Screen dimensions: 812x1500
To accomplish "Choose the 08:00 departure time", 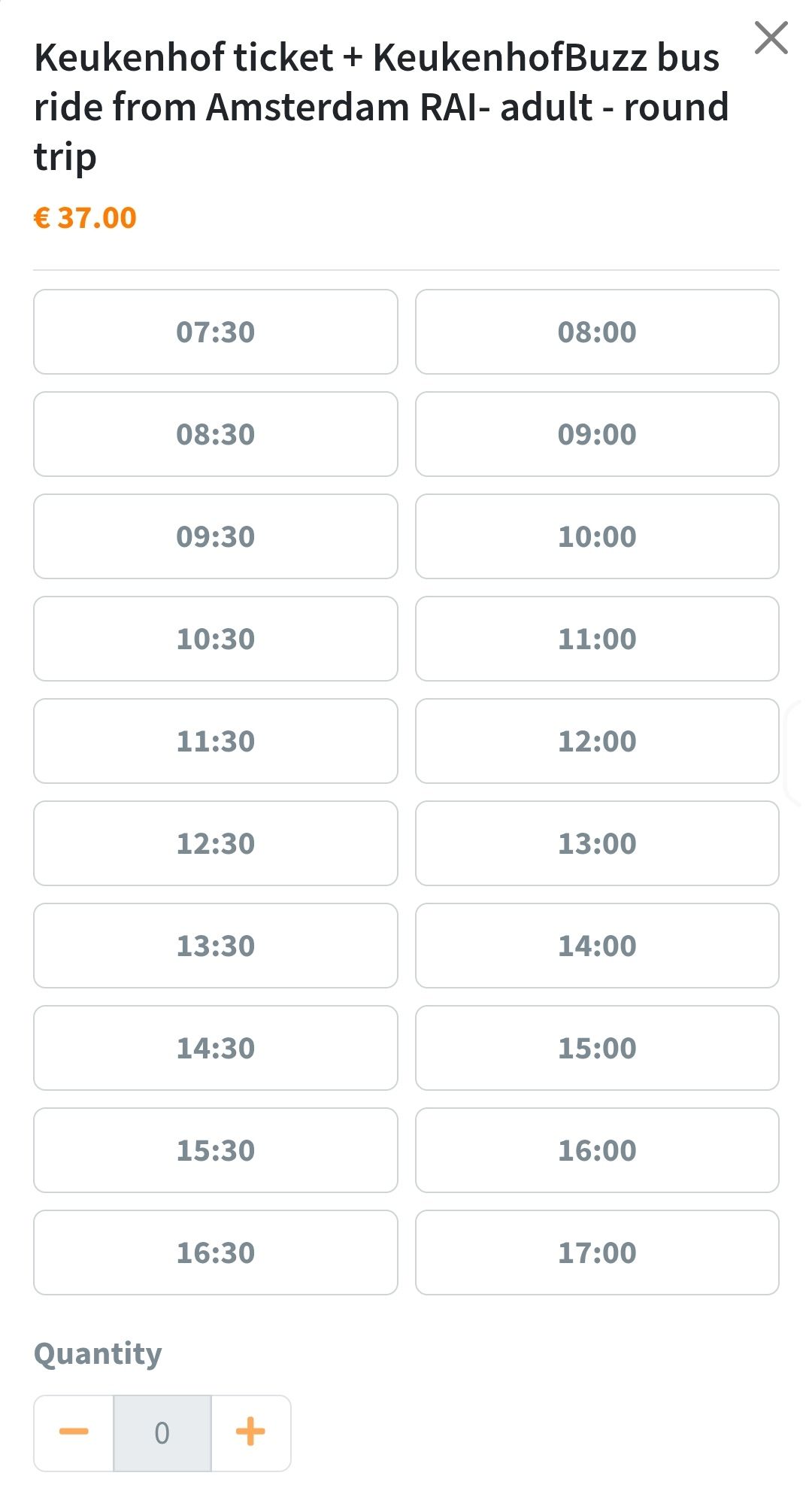I will pyautogui.click(x=597, y=332).
